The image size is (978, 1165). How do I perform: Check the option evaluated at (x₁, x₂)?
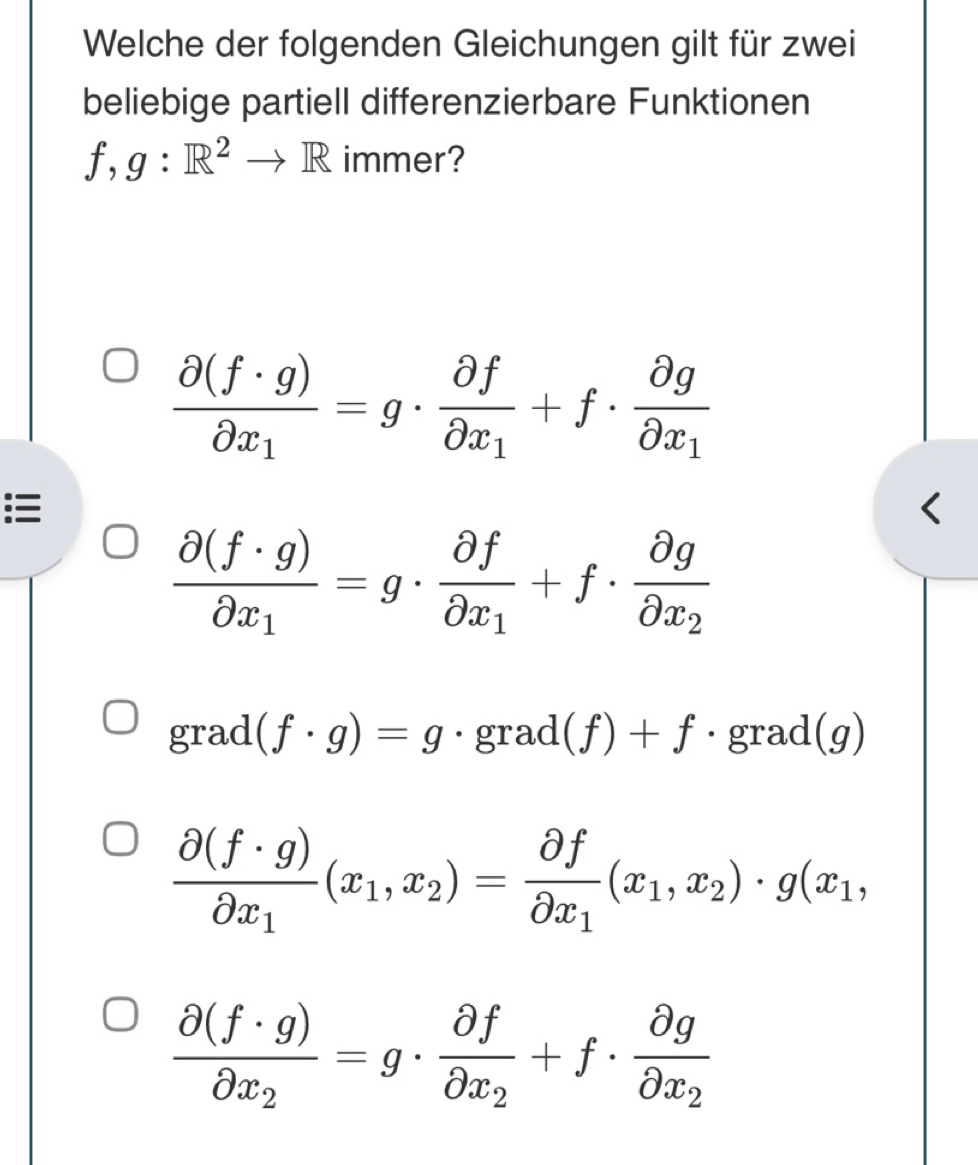pyautogui.click(x=120, y=839)
